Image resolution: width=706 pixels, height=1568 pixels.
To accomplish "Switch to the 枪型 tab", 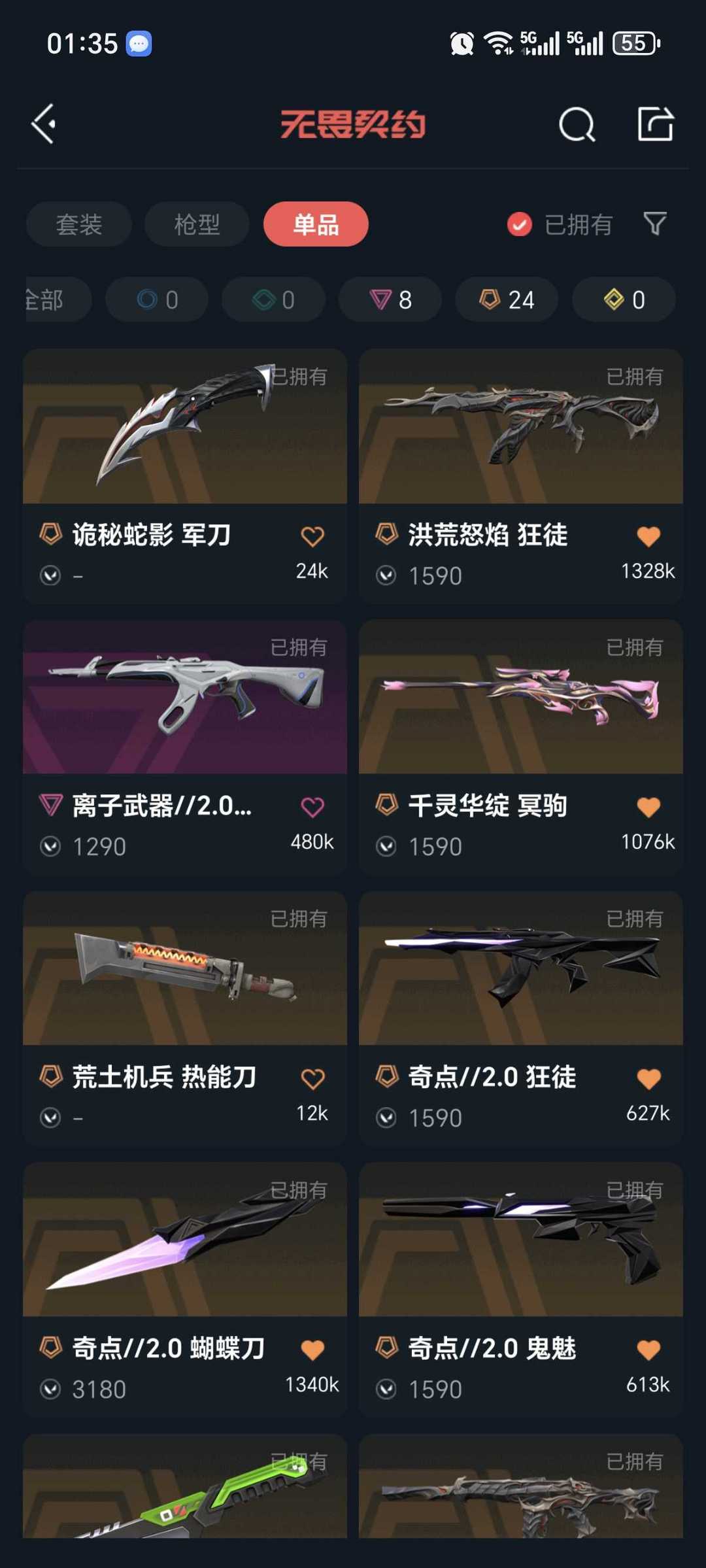I will pyautogui.click(x=195, y=224).
